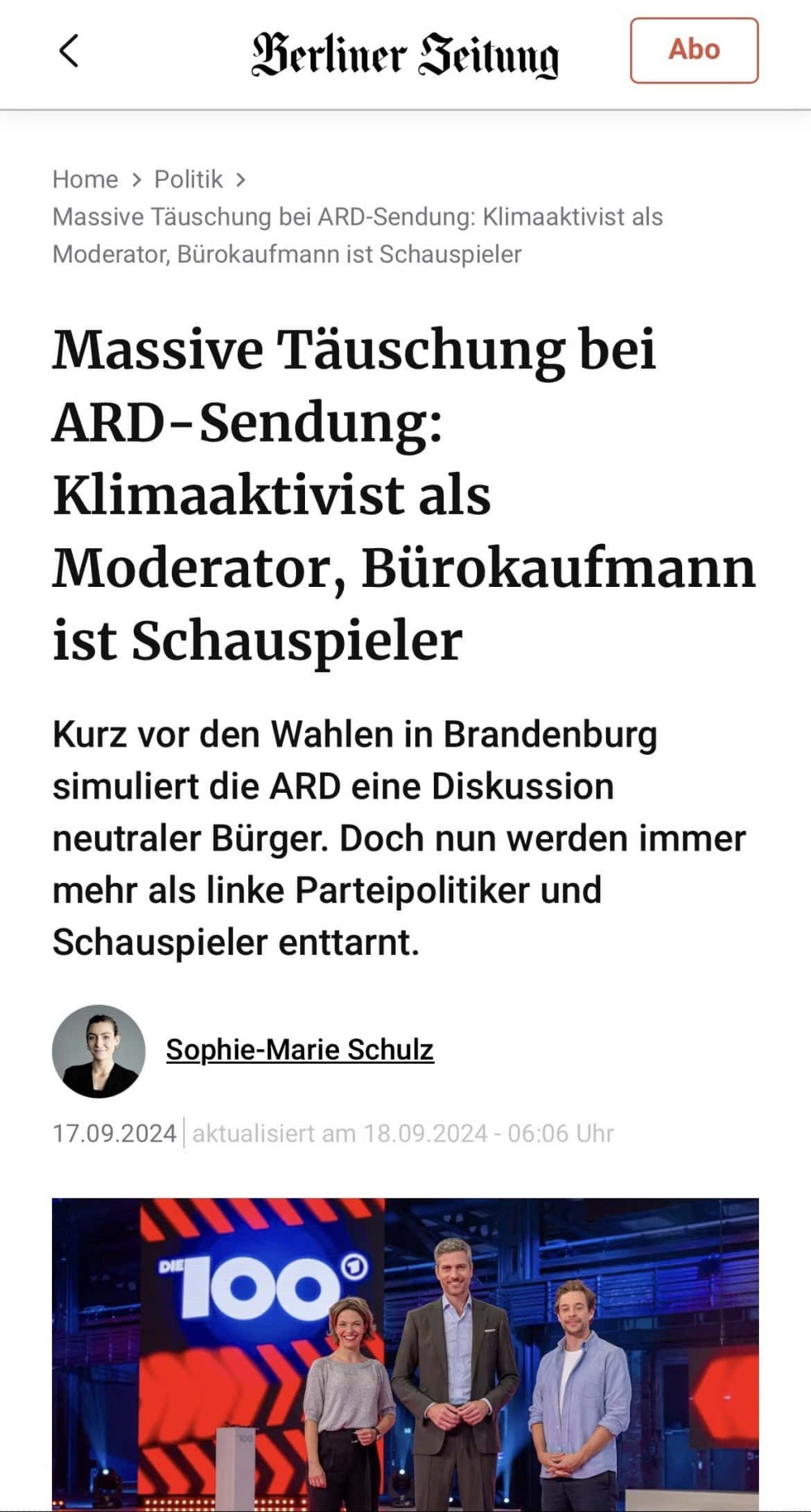Open the Berliner Zeitung homepage logo
The image size is (811, 1512).
coord(405,54)
